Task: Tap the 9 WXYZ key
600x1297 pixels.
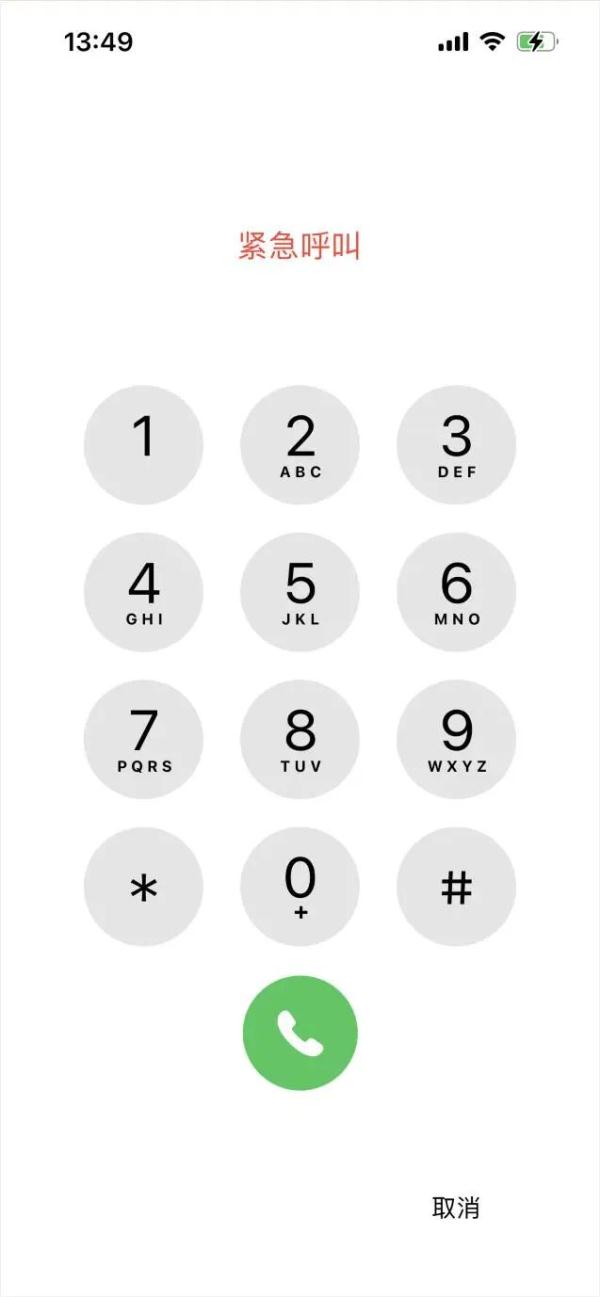Action: pos(456,739)
